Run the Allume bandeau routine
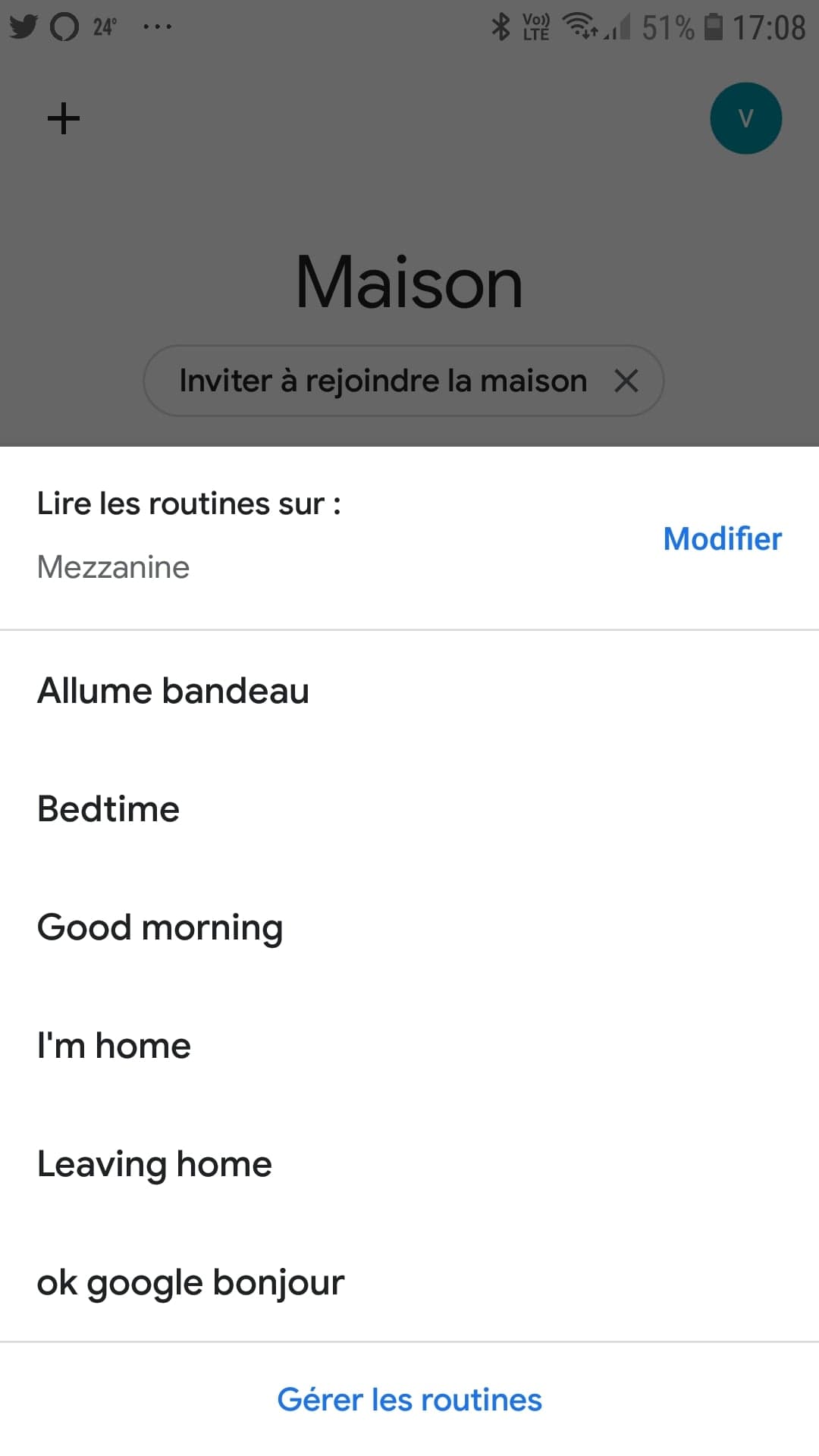This screenshot has height=1456, width=819. pos(409,691)
